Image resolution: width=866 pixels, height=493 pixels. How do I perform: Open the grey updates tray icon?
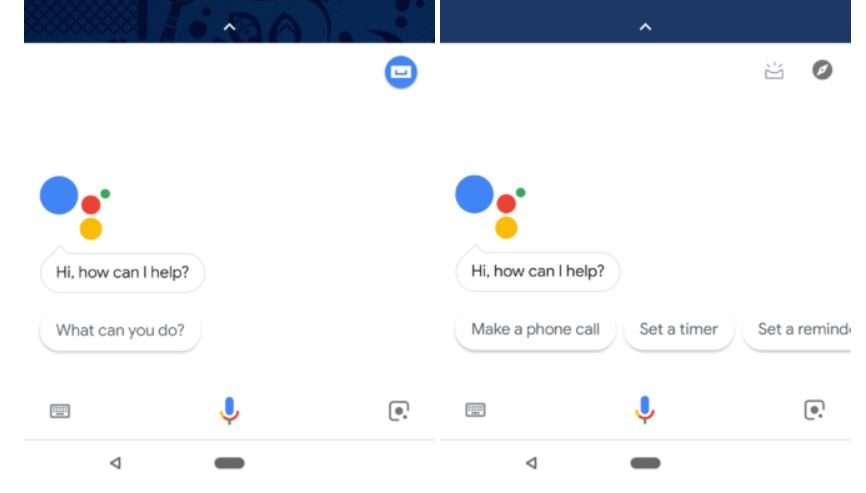(774, 71)
